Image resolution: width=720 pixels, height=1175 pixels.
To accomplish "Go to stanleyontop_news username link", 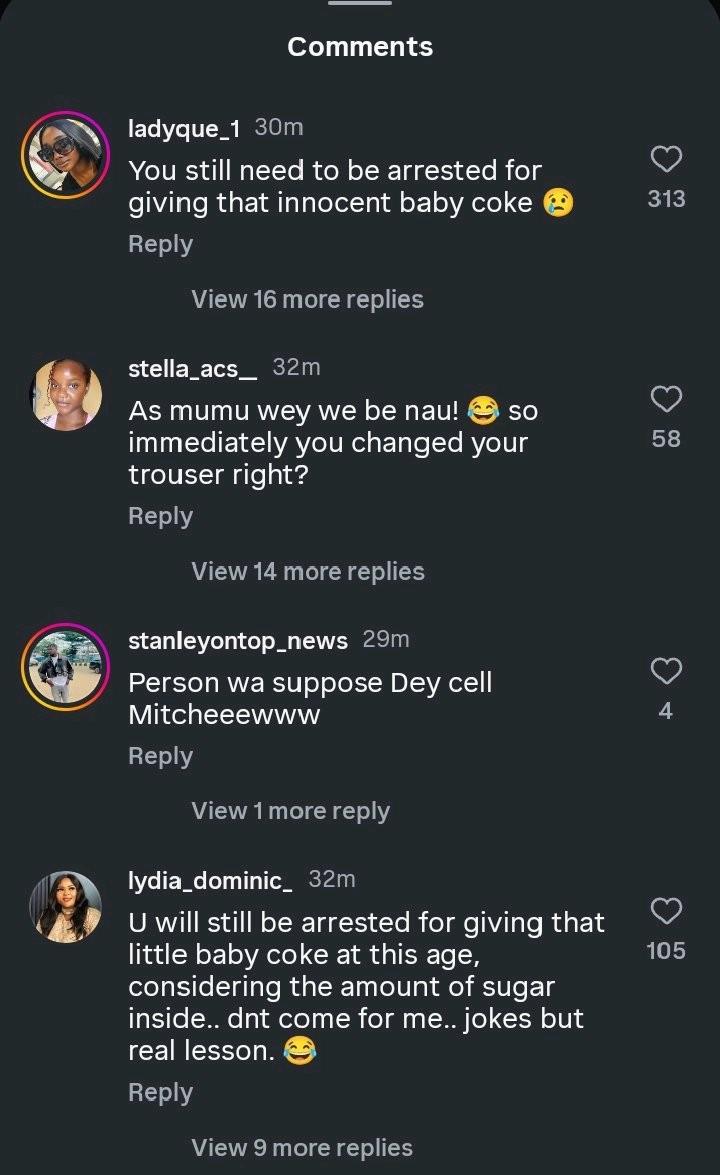I will tap(238, 640).
